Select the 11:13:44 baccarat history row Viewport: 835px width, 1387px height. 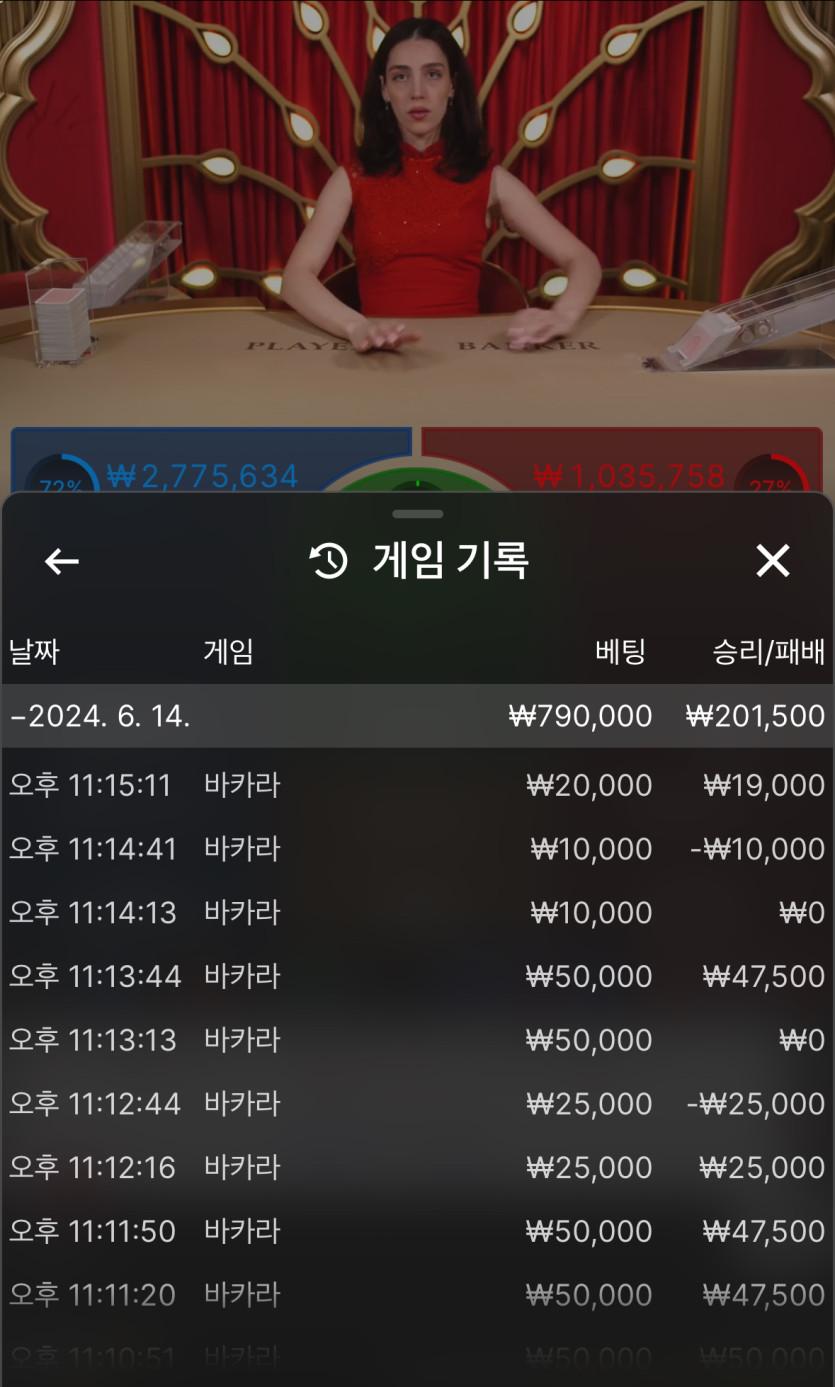pos(417,976)
